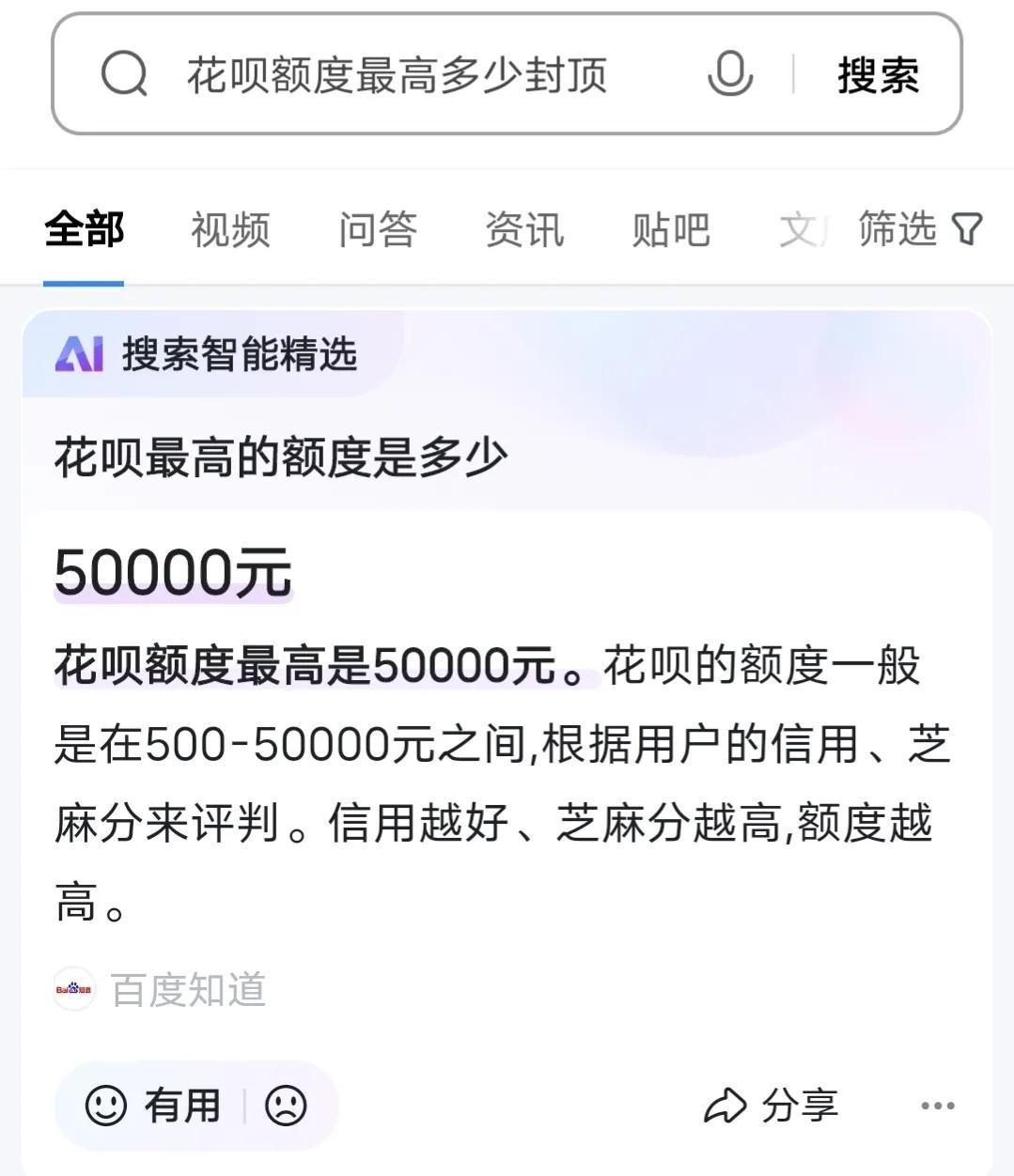
Task: Open the 贴吧 tab
Action: click(x=670, y=230)
